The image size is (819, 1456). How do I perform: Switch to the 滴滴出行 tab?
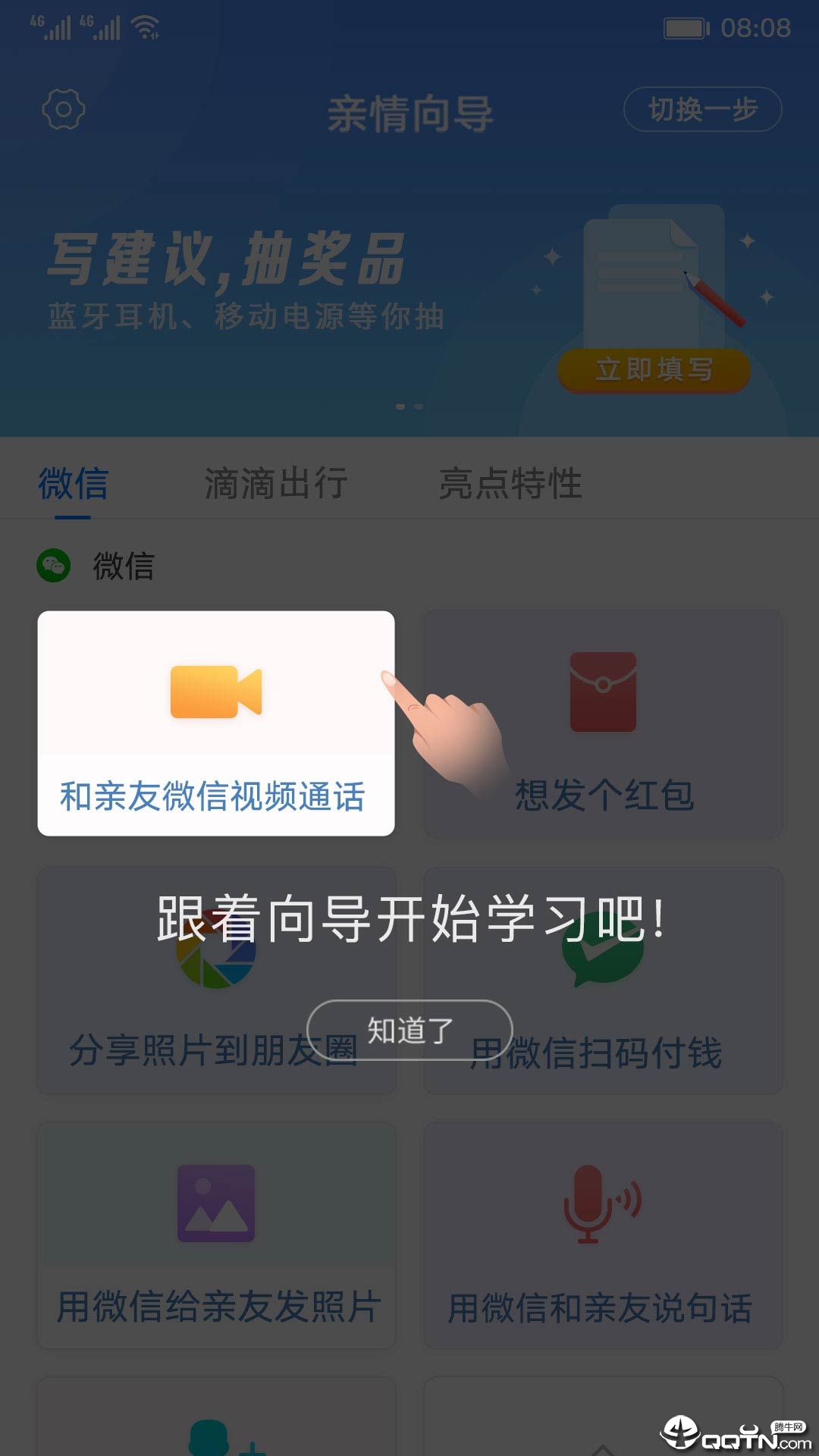coord(277,483)
